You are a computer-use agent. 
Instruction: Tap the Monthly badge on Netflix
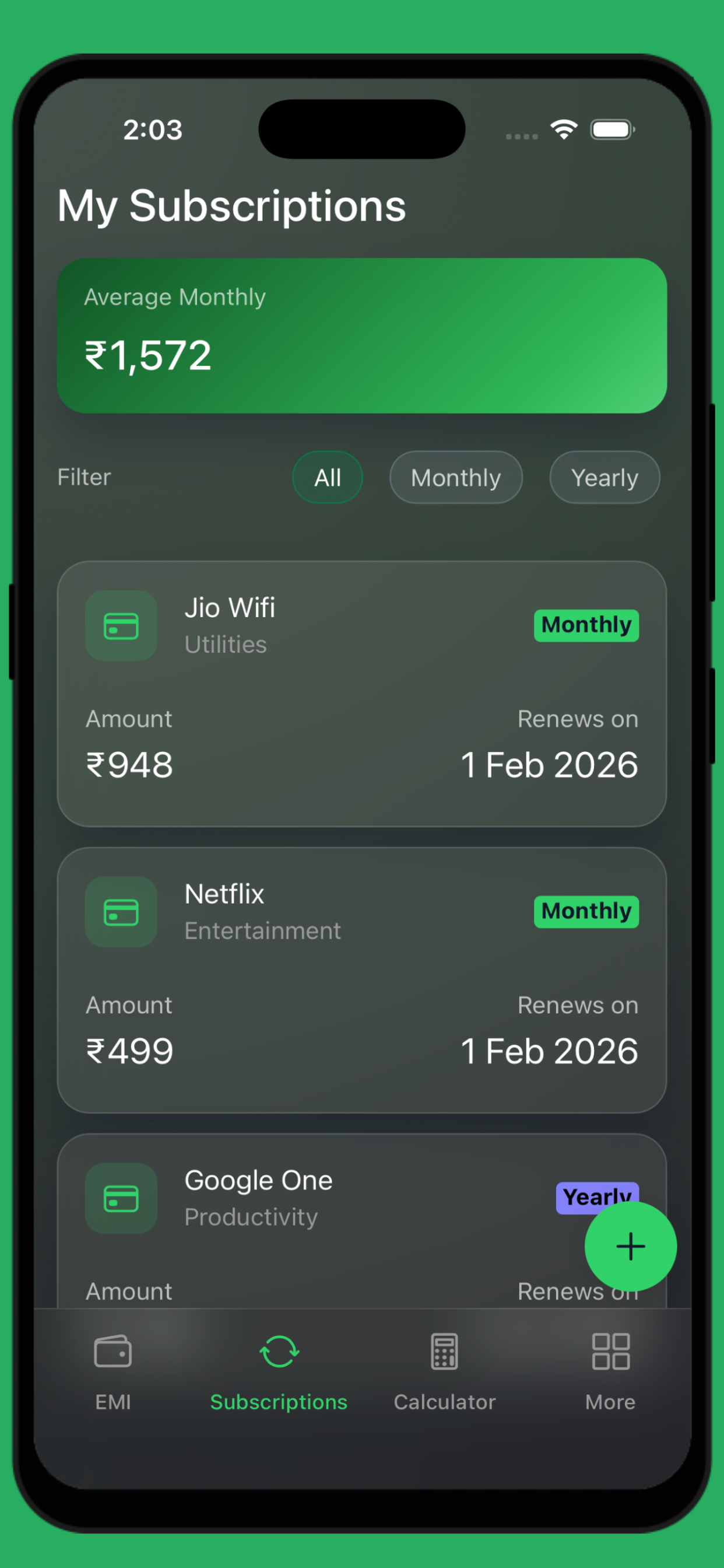point(586,911)
